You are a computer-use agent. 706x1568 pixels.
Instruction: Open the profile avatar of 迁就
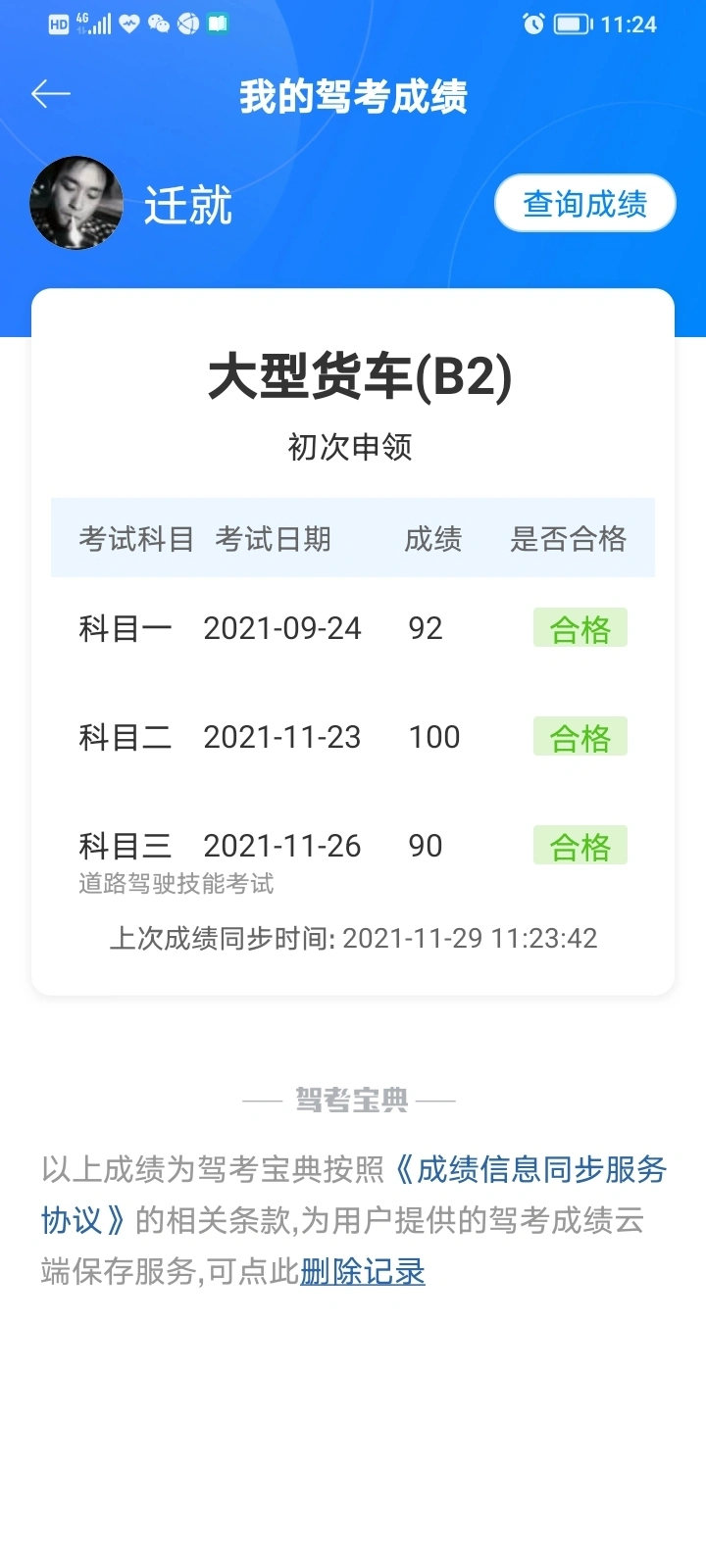[x=76, y=203]
